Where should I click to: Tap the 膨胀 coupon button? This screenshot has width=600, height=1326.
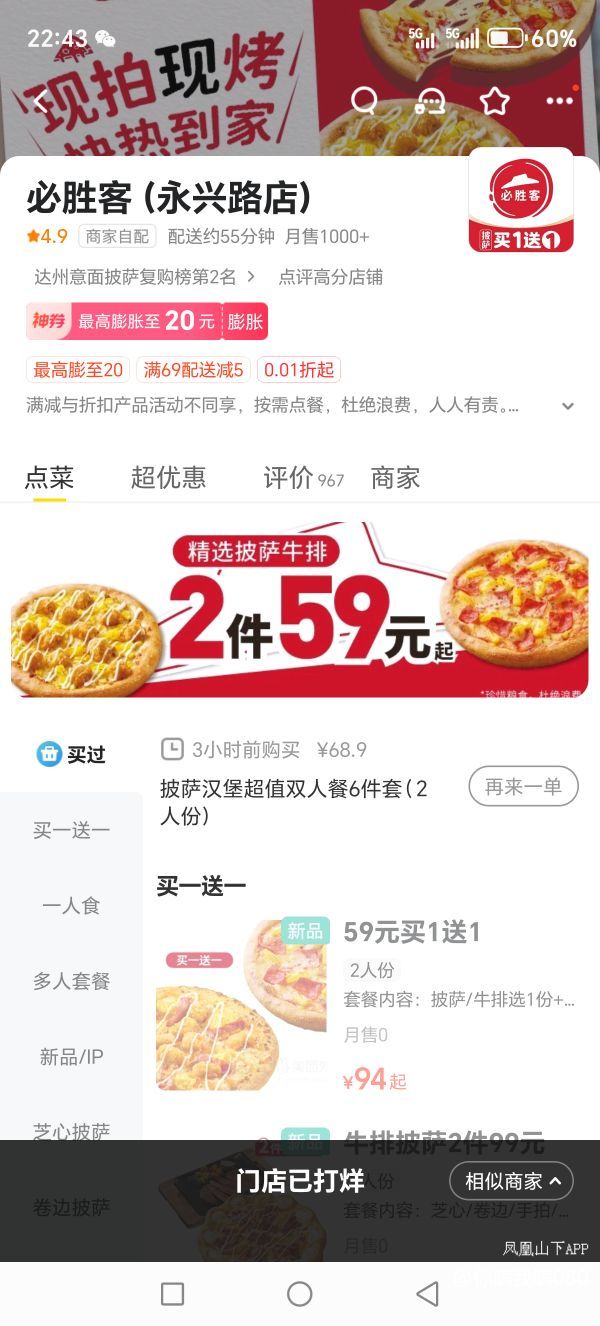(245, 322)
